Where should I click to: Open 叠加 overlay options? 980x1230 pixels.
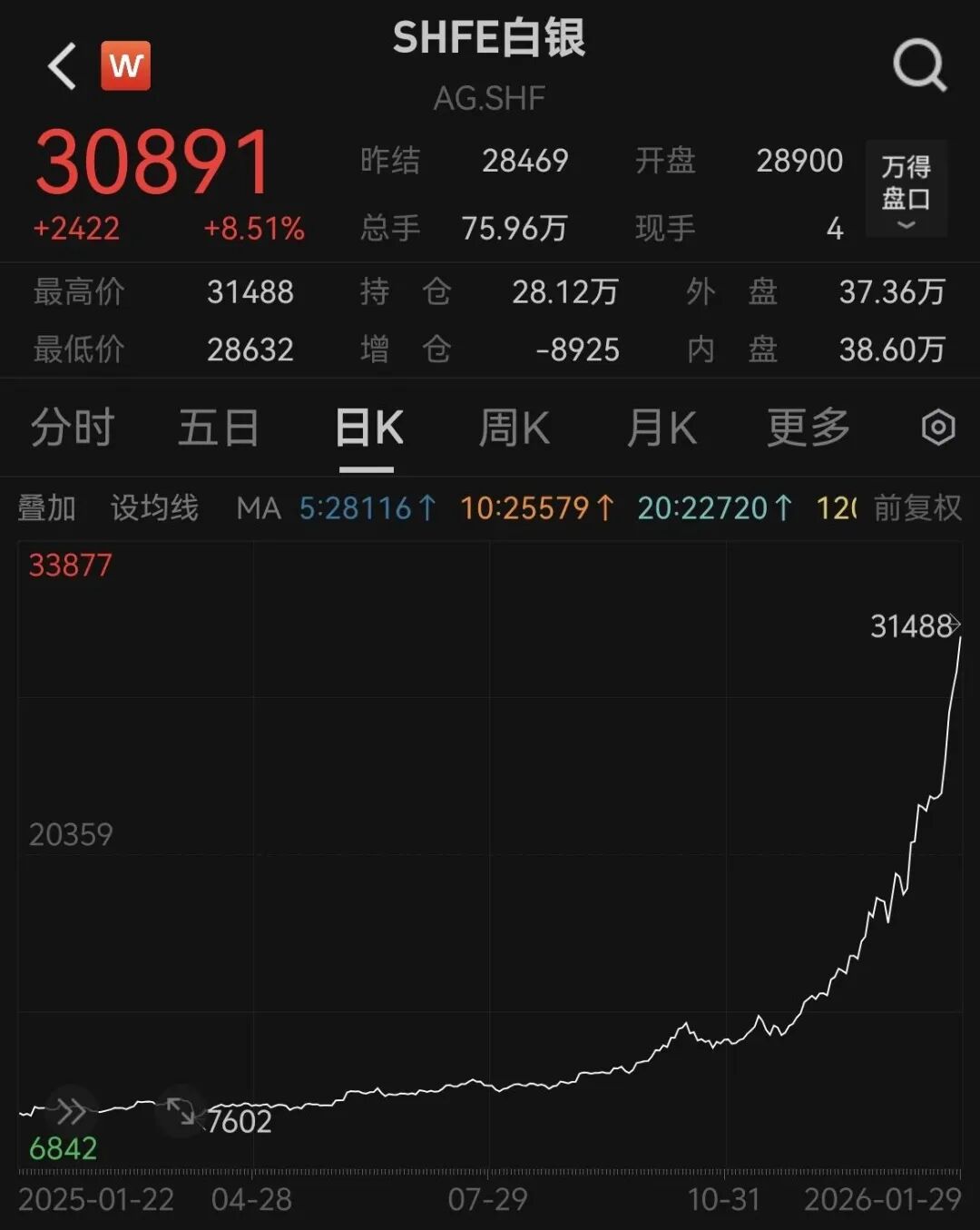pos(47,508)
